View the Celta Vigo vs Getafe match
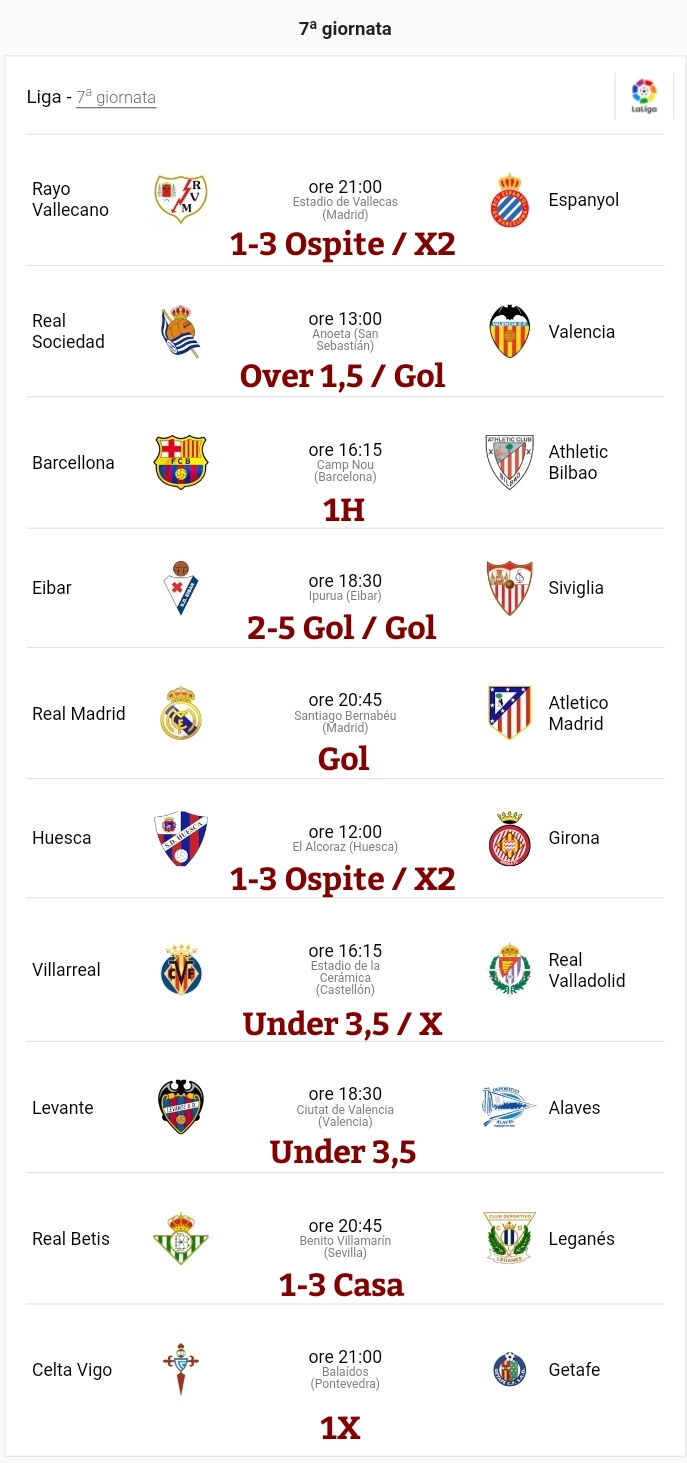 pyautogui.click(x=344, y=1375)
